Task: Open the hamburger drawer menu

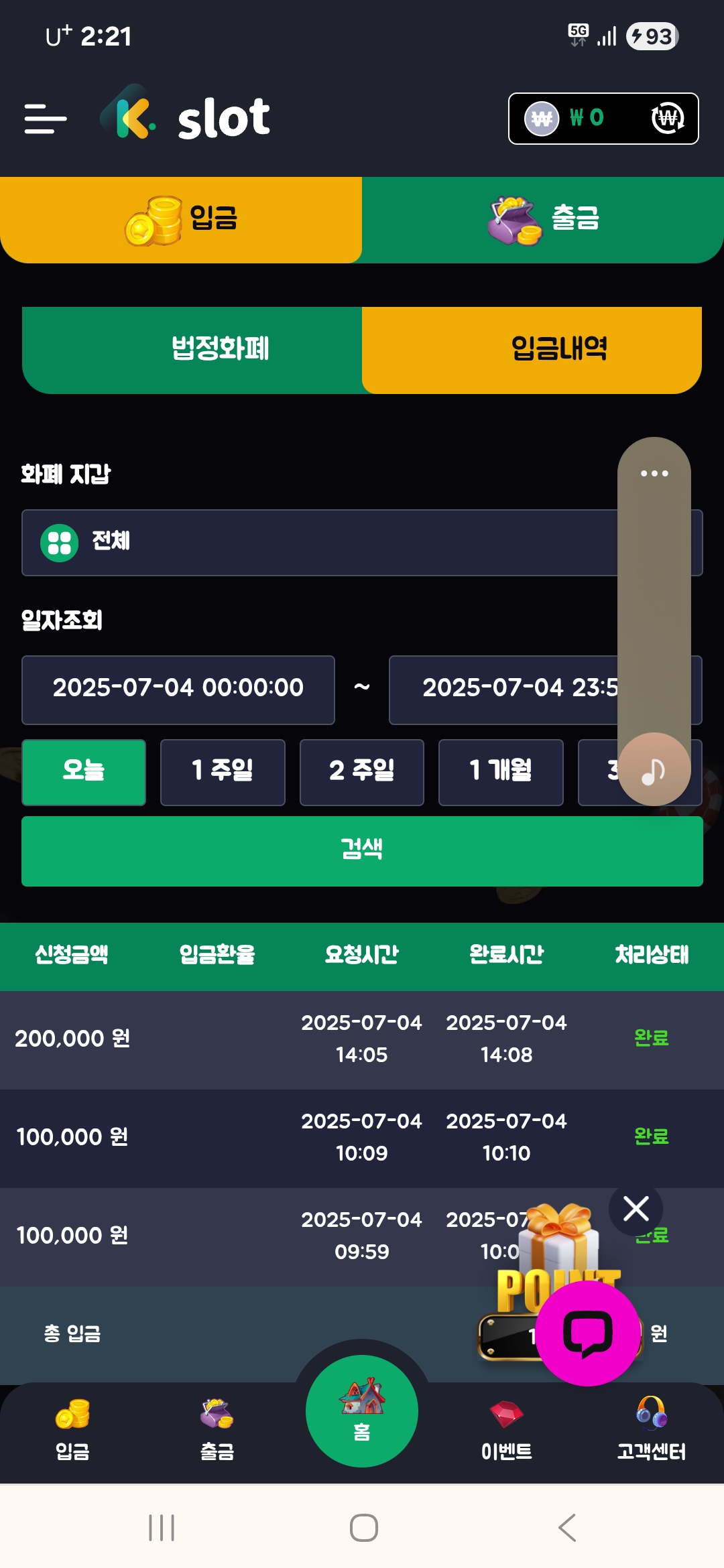Action: pos(46,119)
